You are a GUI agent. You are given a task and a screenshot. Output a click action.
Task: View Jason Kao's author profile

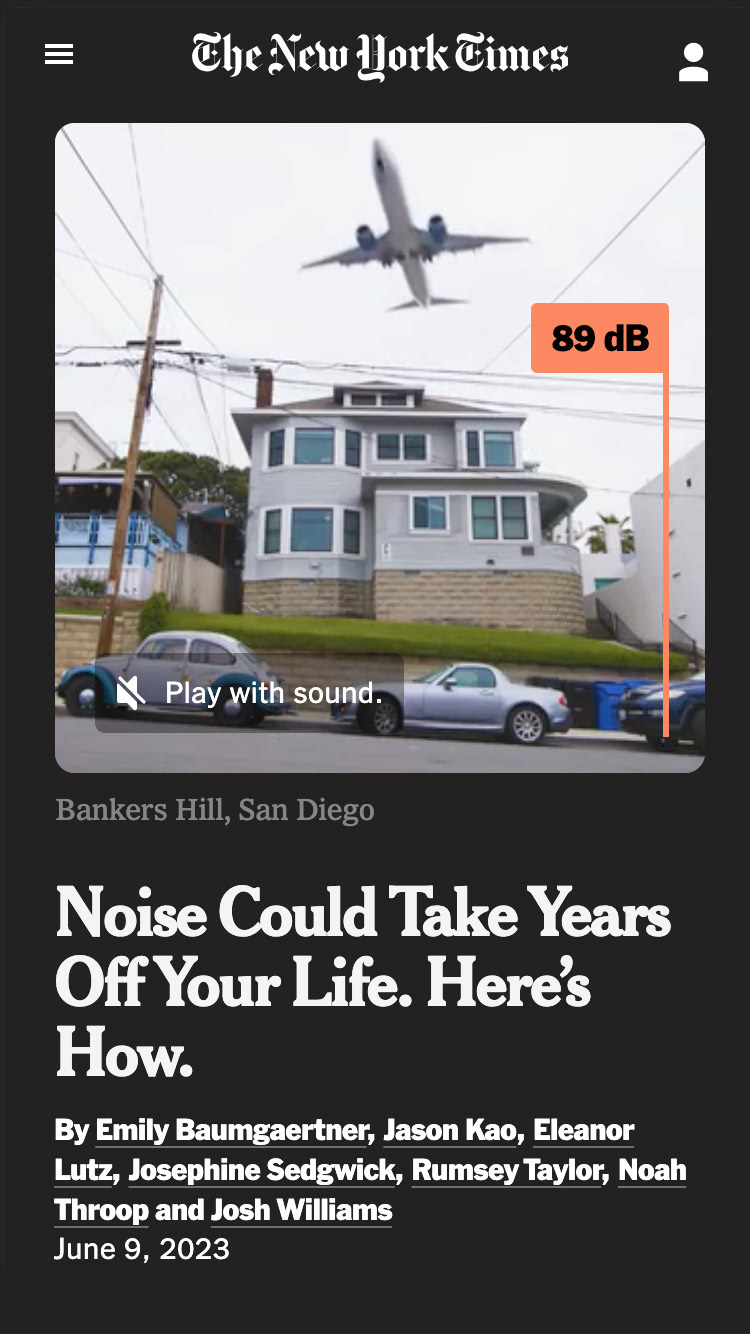449,1130
